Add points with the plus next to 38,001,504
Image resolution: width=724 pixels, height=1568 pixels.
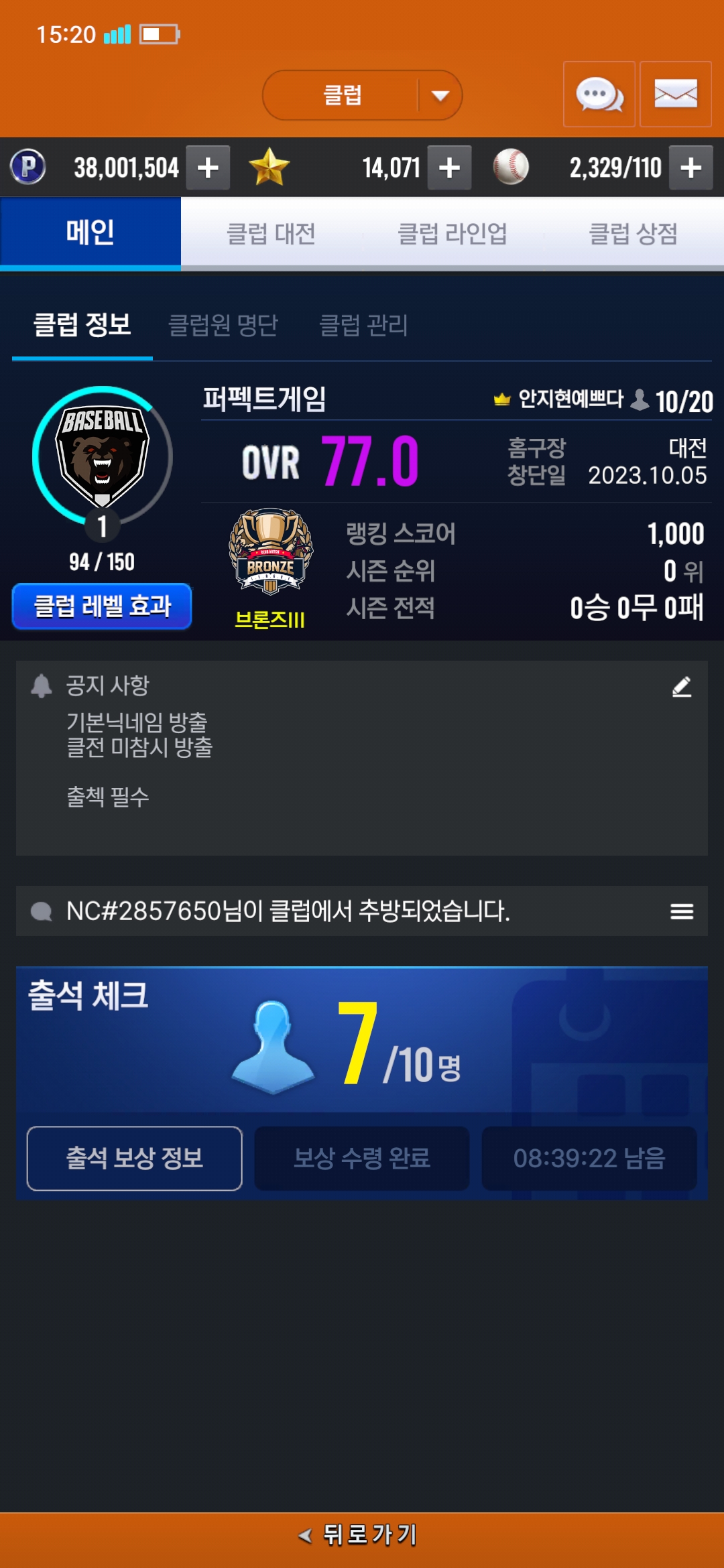(x=208, y=168)
